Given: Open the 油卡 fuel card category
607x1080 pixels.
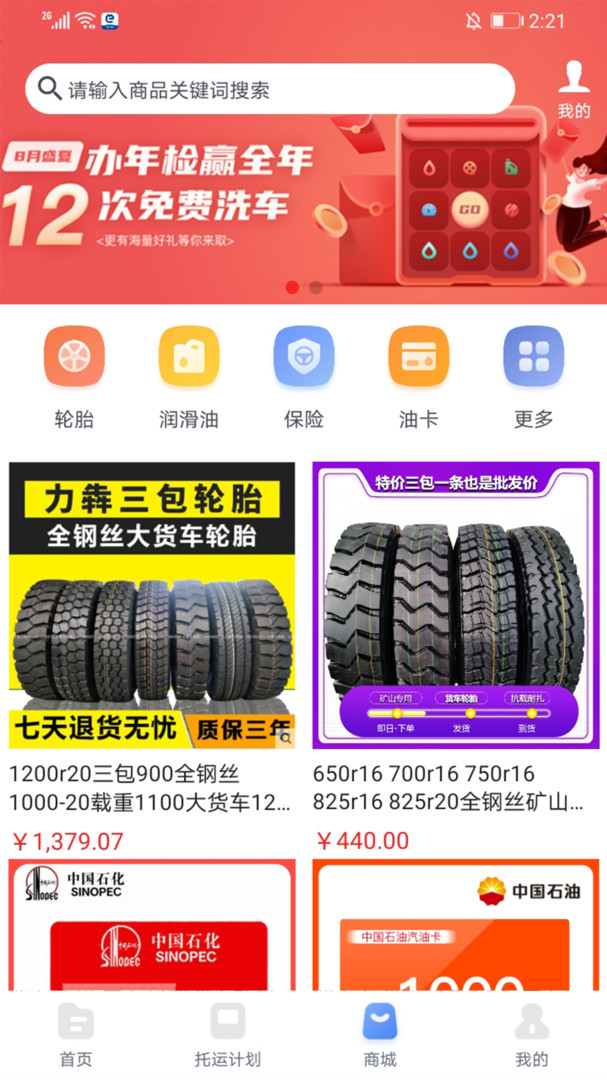Looking at the screenshot, I should [418, 377].
